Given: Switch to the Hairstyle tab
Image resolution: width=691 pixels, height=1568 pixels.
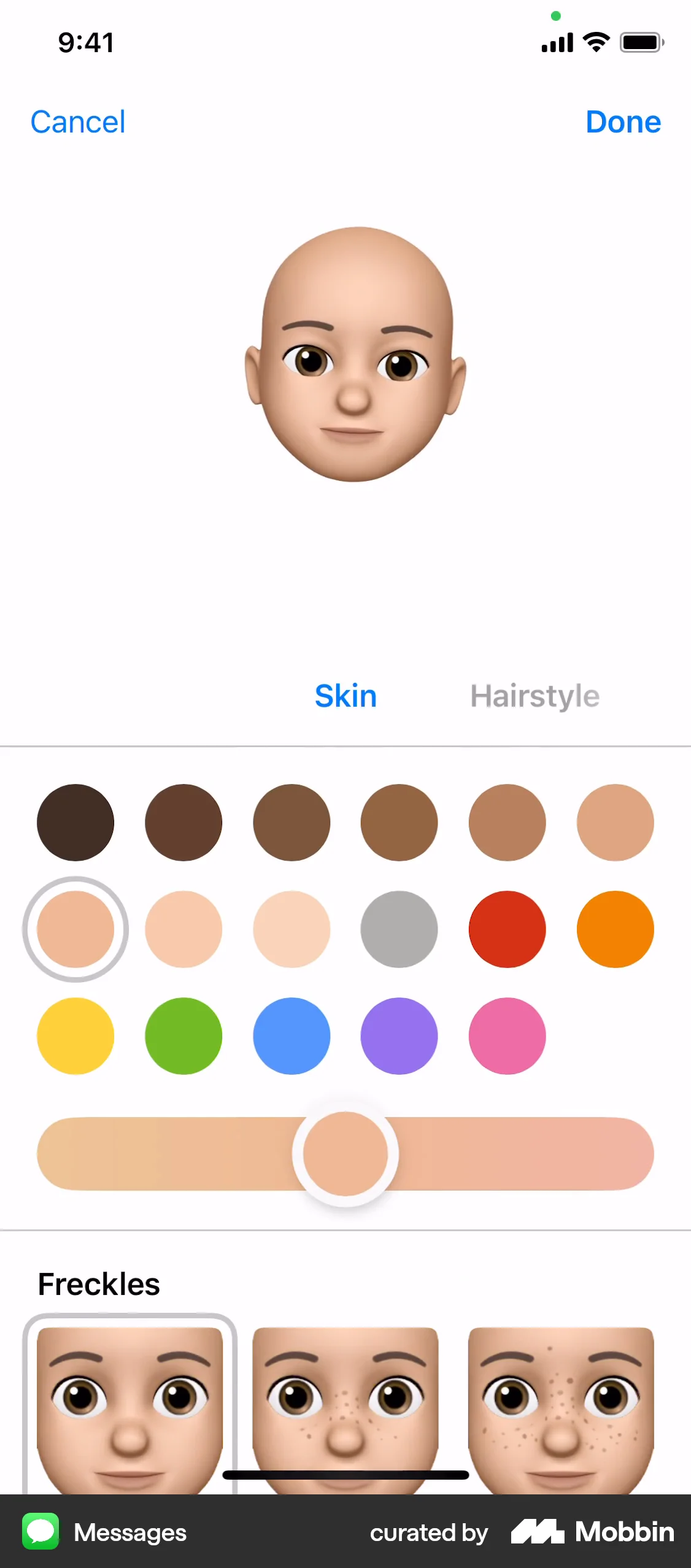Looking at the screenshot, I should pyautogui.click(x=535, y=695).
